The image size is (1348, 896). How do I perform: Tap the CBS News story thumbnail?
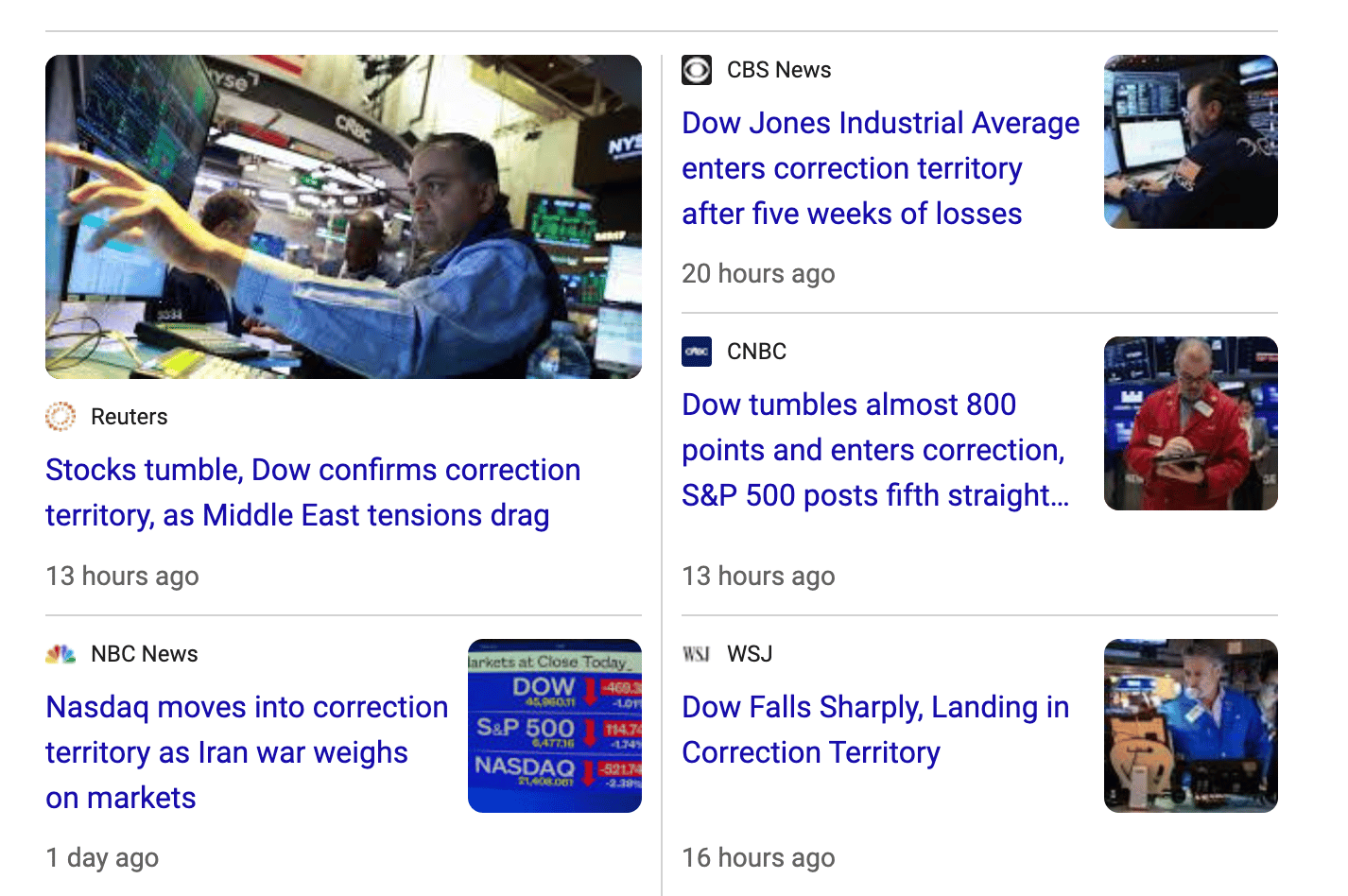tap(1190, 142)
